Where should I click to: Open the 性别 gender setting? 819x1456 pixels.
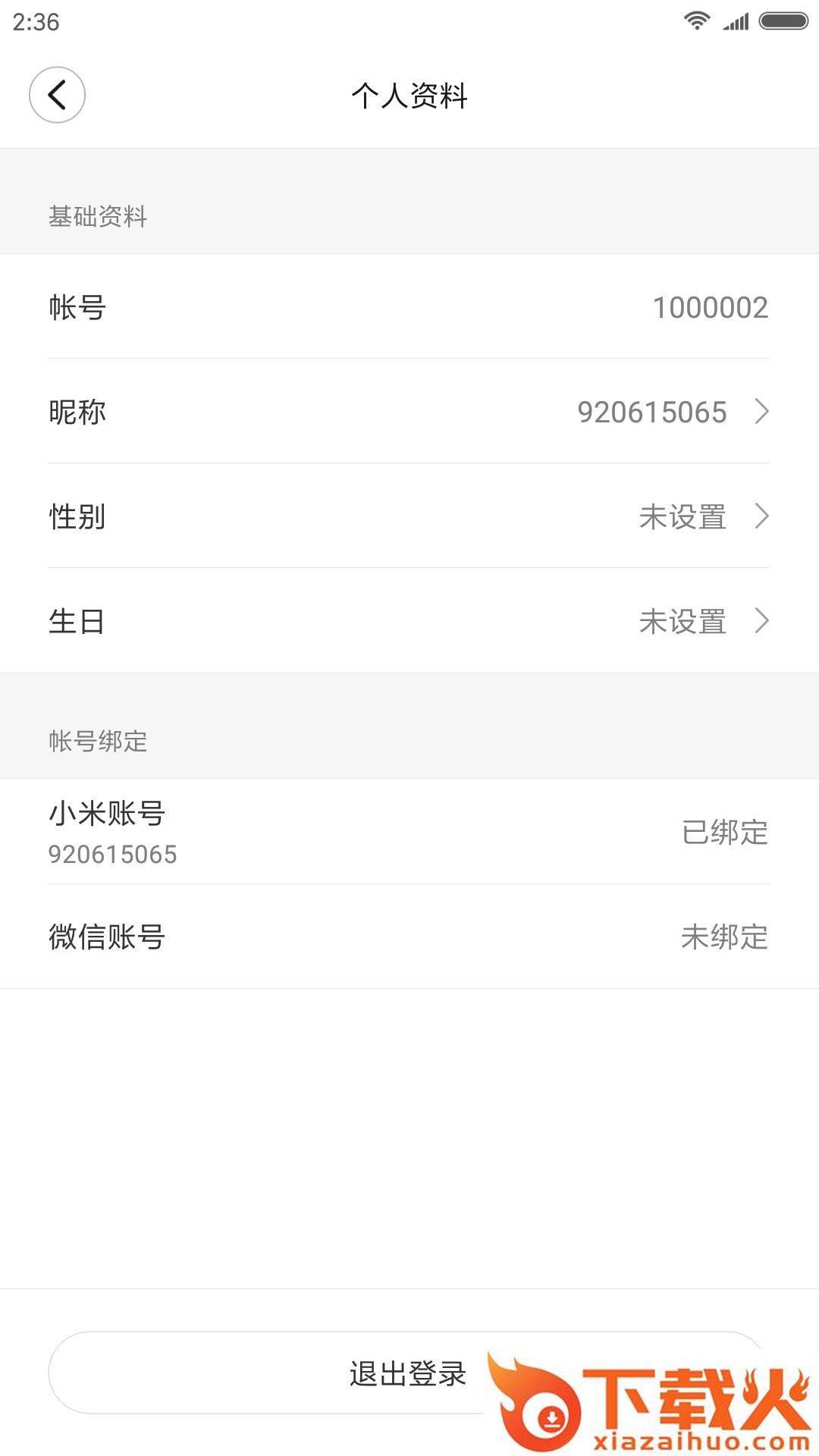409,516
